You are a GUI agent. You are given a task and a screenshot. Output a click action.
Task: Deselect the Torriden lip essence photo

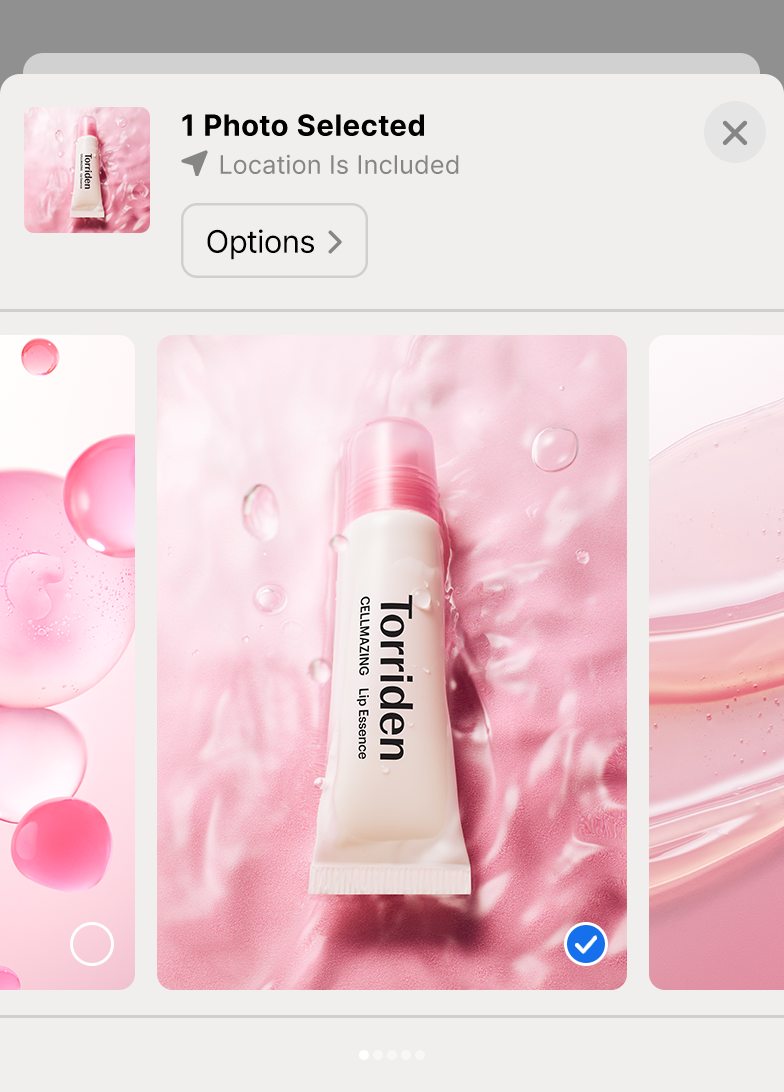click(x=585, y=944)
